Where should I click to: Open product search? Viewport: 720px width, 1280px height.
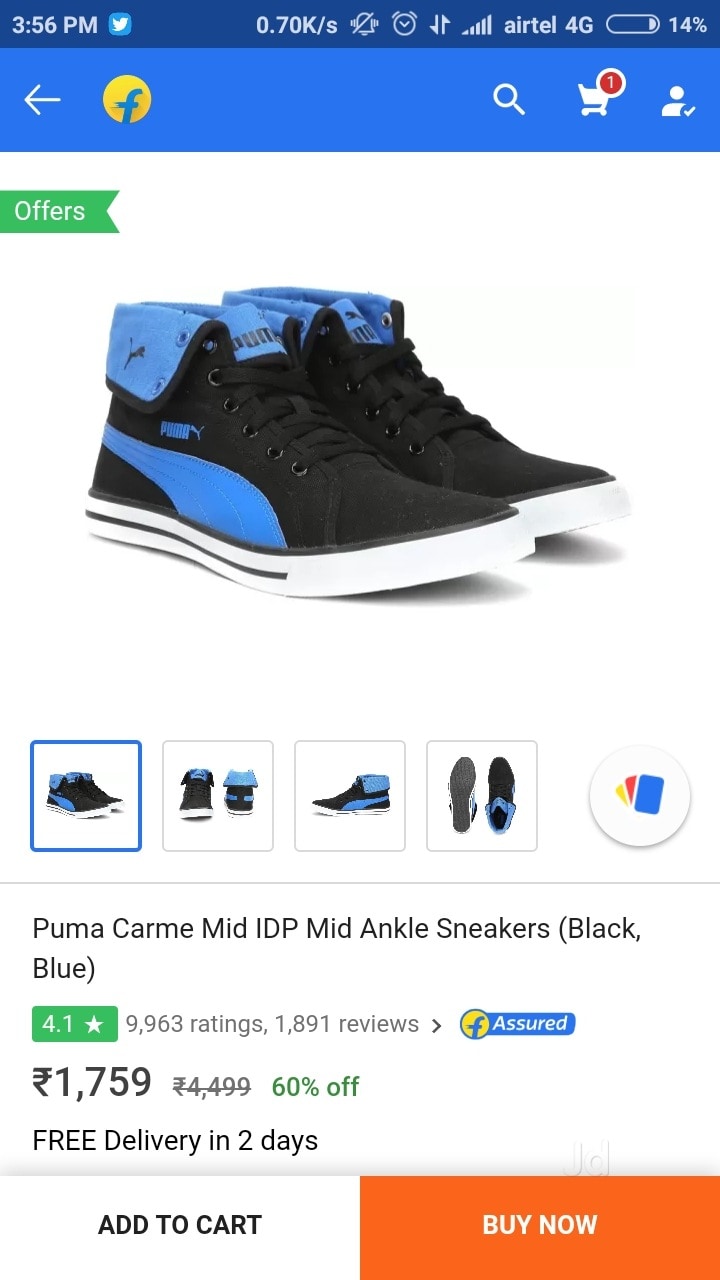pyautogui.click(x=509, y=100)
